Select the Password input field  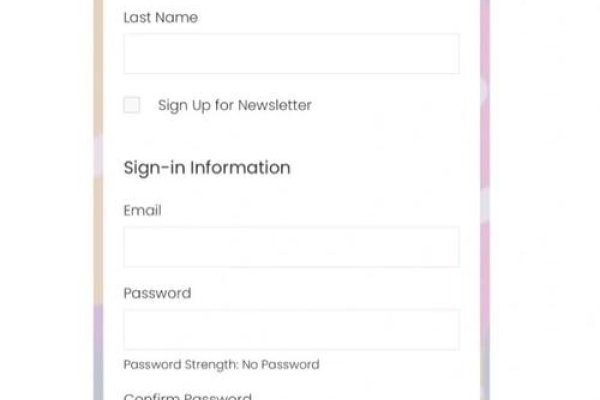pos(291,329)
